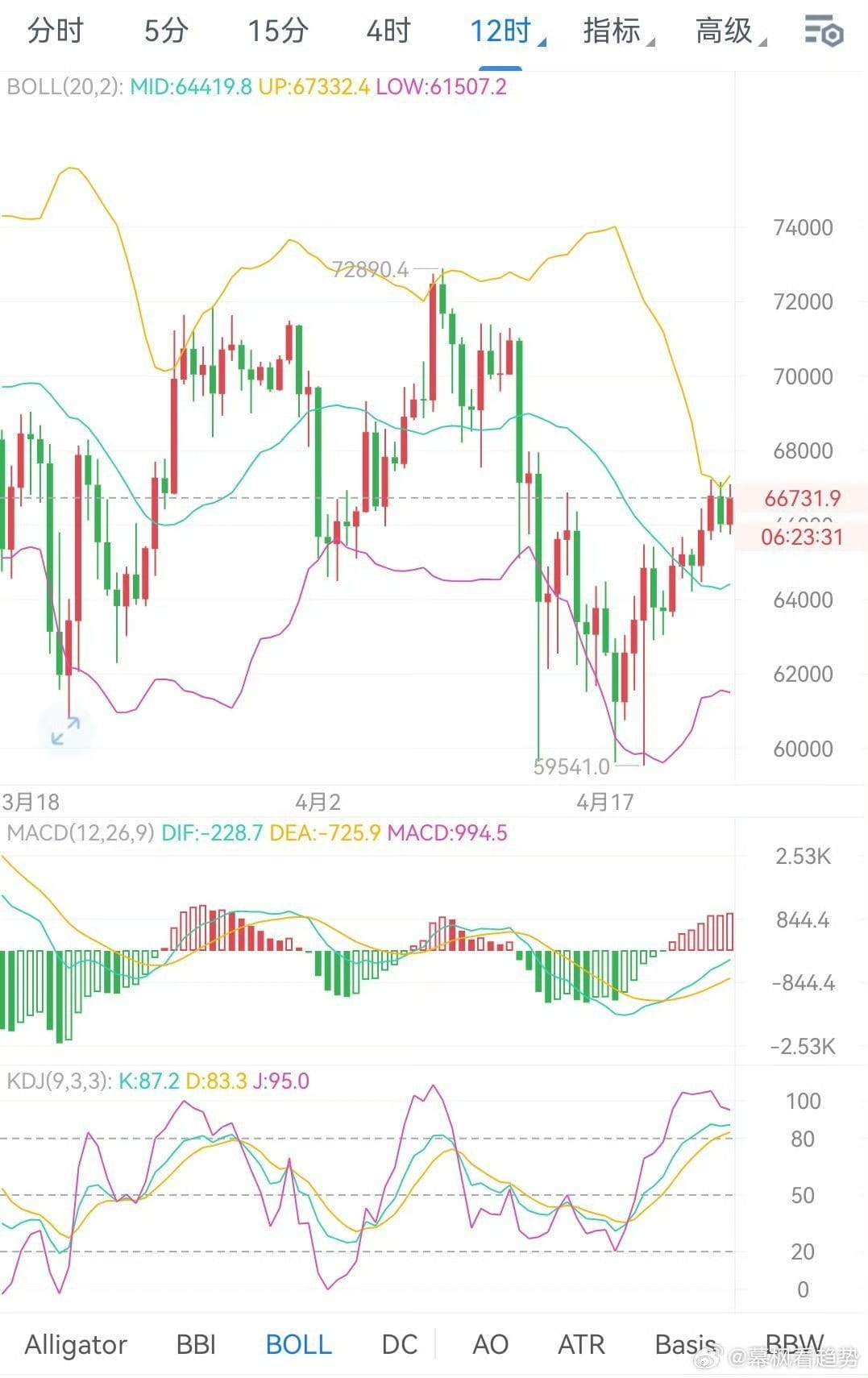Expand the arrow next to 12时 timeframe
868x1378 pixels.
(x=542, y=39)
